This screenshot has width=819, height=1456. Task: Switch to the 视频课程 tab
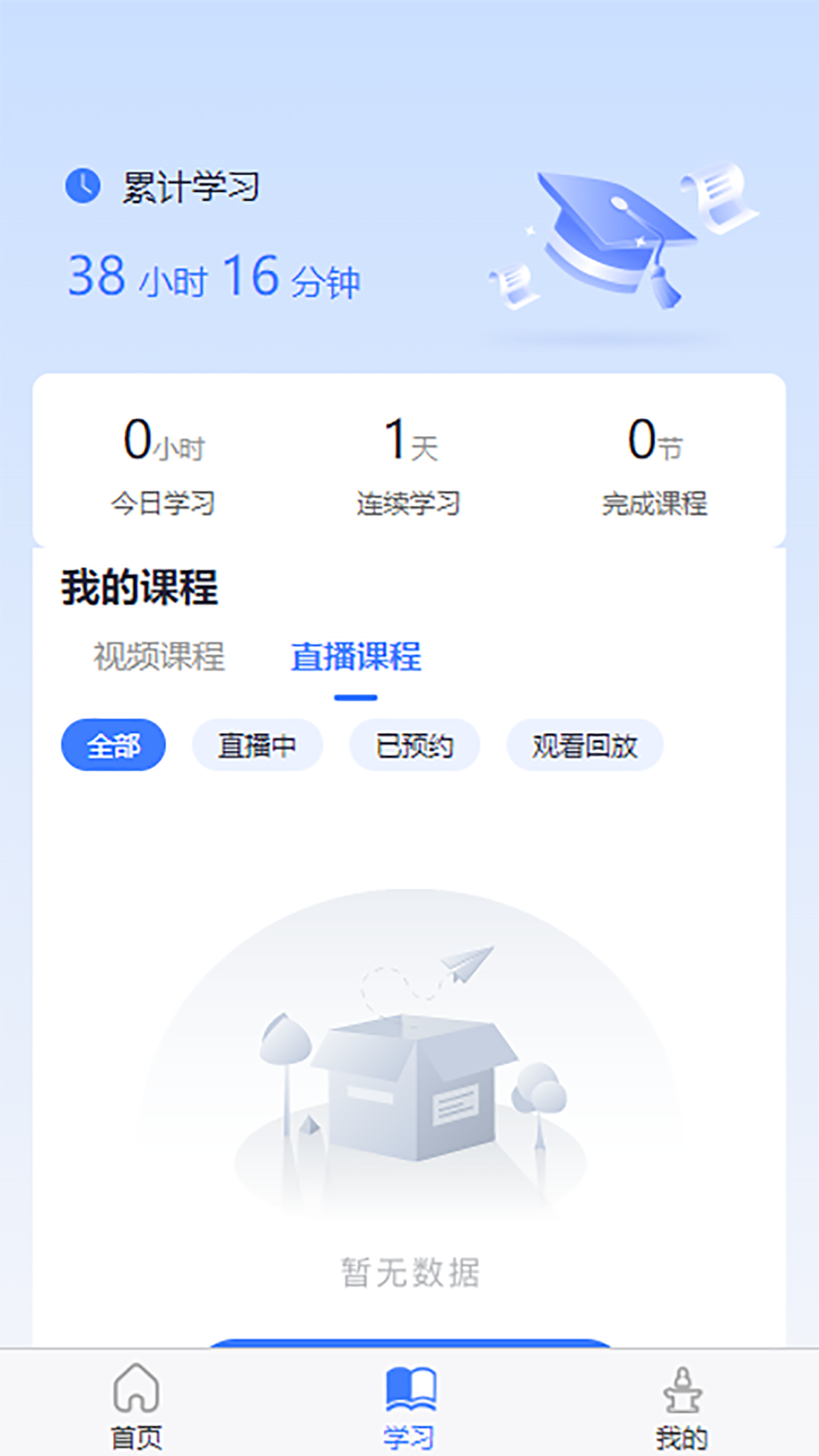click(x=158, y=658)
